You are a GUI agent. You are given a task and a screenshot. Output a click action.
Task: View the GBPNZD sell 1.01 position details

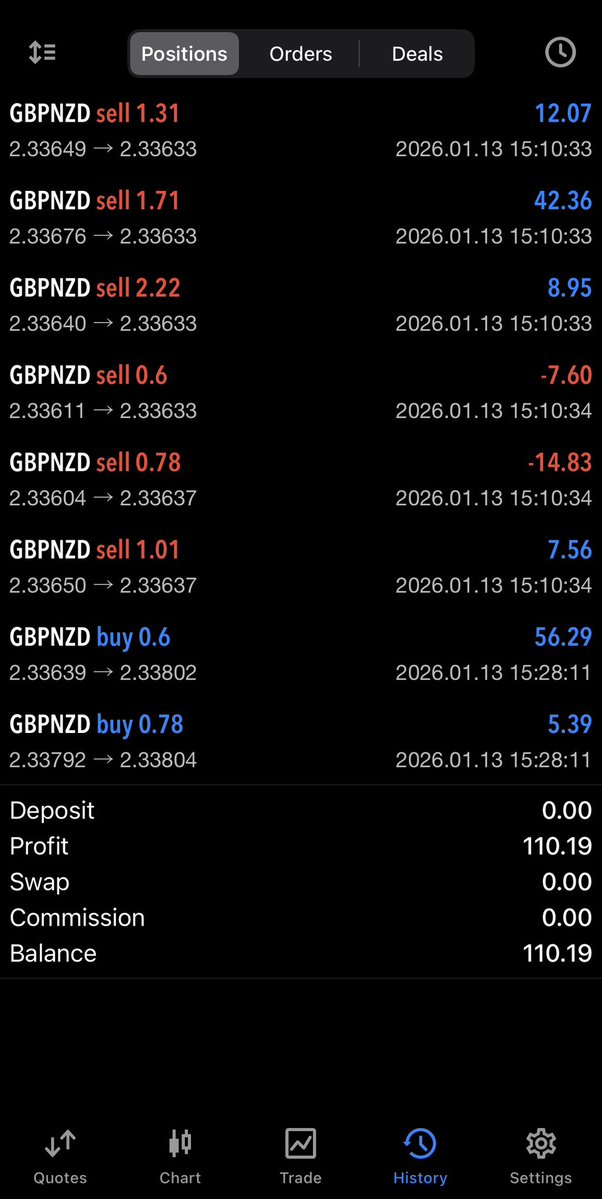tap(300, 566)
